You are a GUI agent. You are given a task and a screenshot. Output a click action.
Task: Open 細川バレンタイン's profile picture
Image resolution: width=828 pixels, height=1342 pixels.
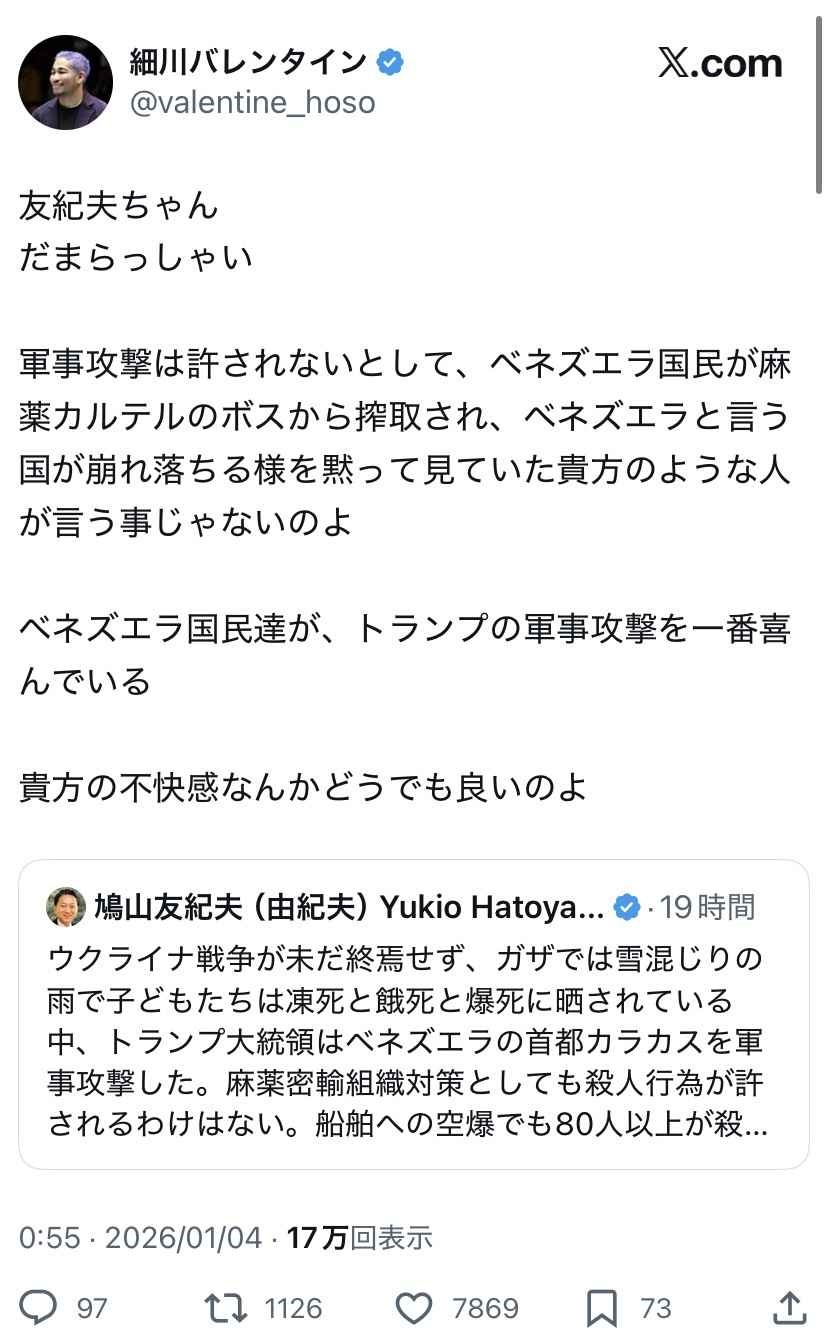[x=65, y=82]
